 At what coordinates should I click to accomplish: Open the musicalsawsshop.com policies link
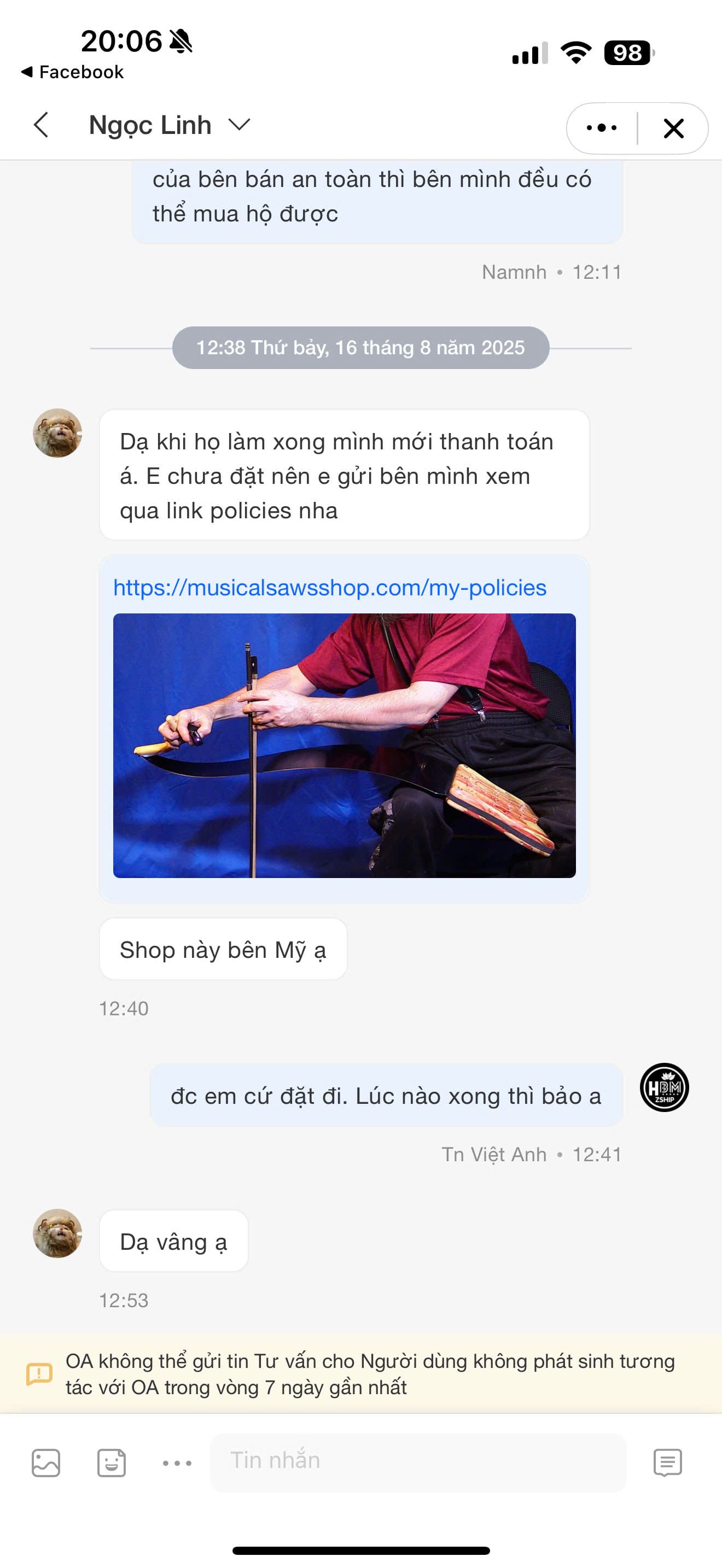click(329, 588)
